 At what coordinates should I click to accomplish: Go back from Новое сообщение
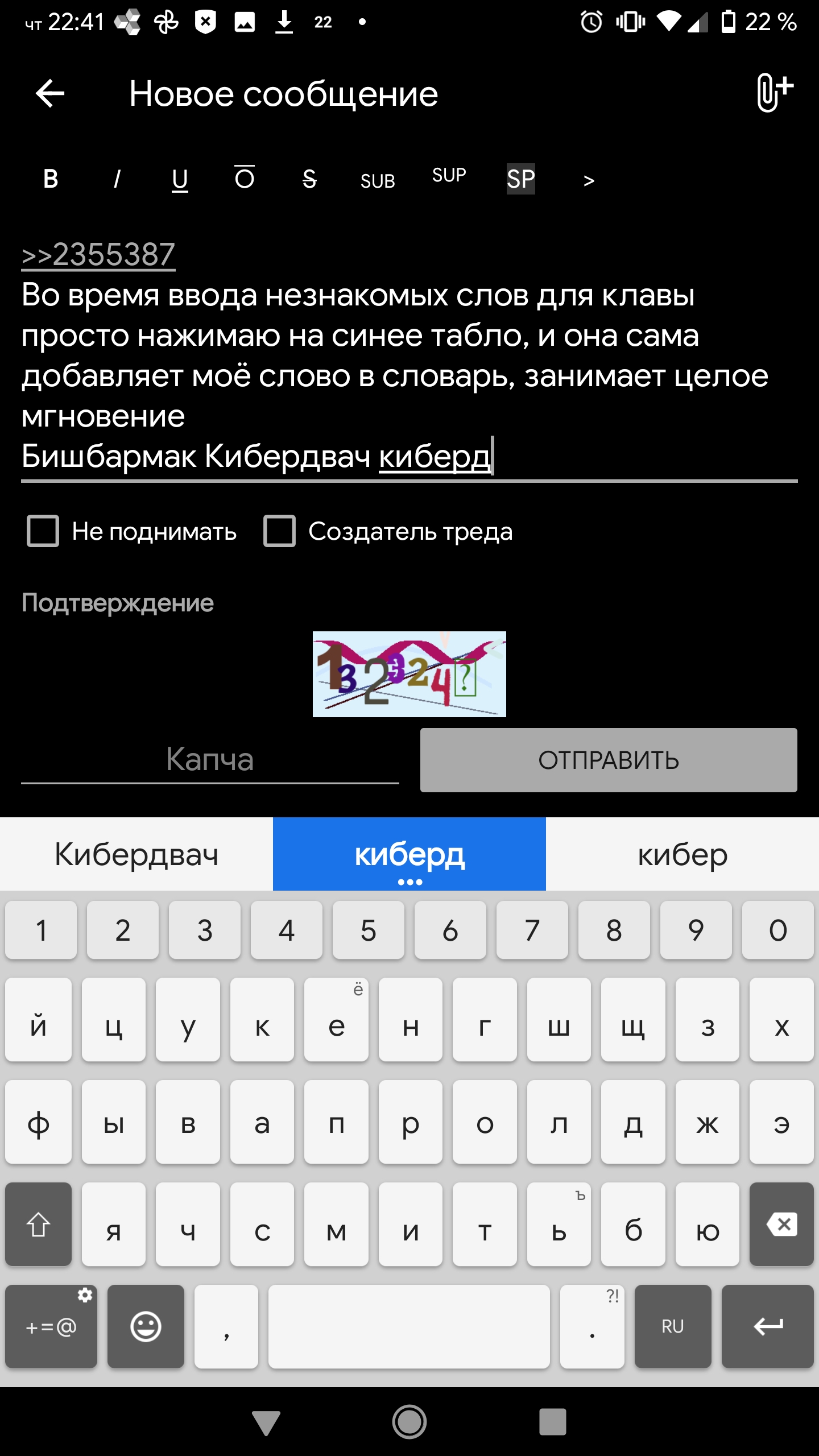(x=50, y=94)
